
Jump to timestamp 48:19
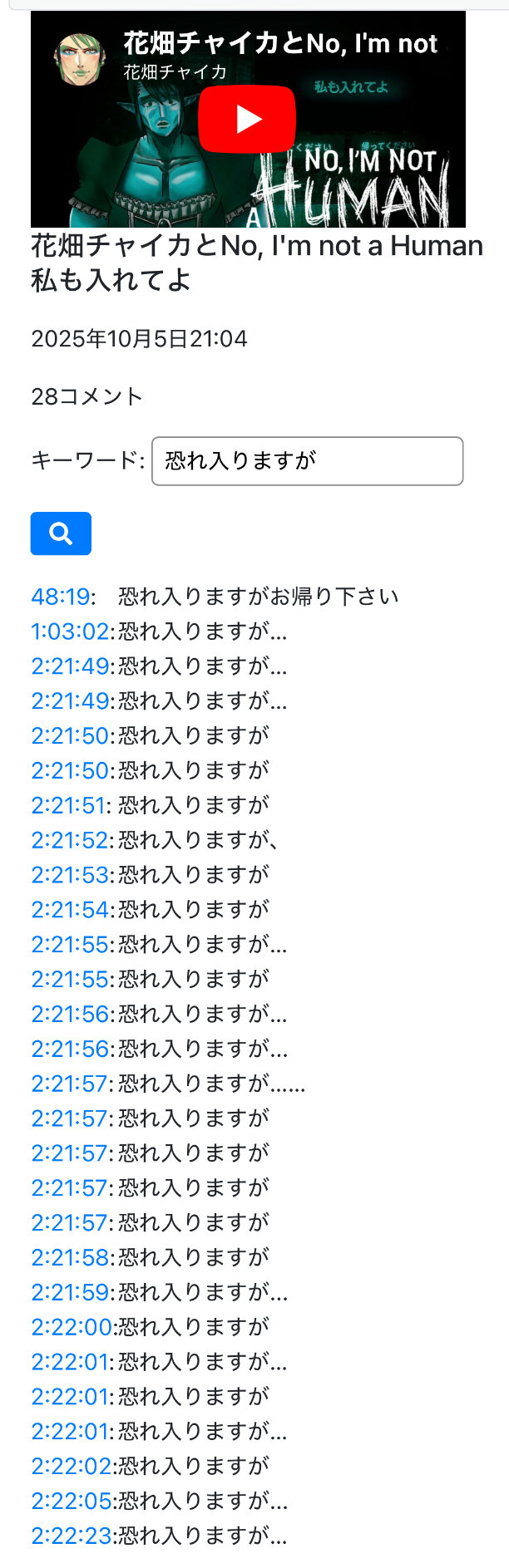pyautogui.click(x=60, y=597)
